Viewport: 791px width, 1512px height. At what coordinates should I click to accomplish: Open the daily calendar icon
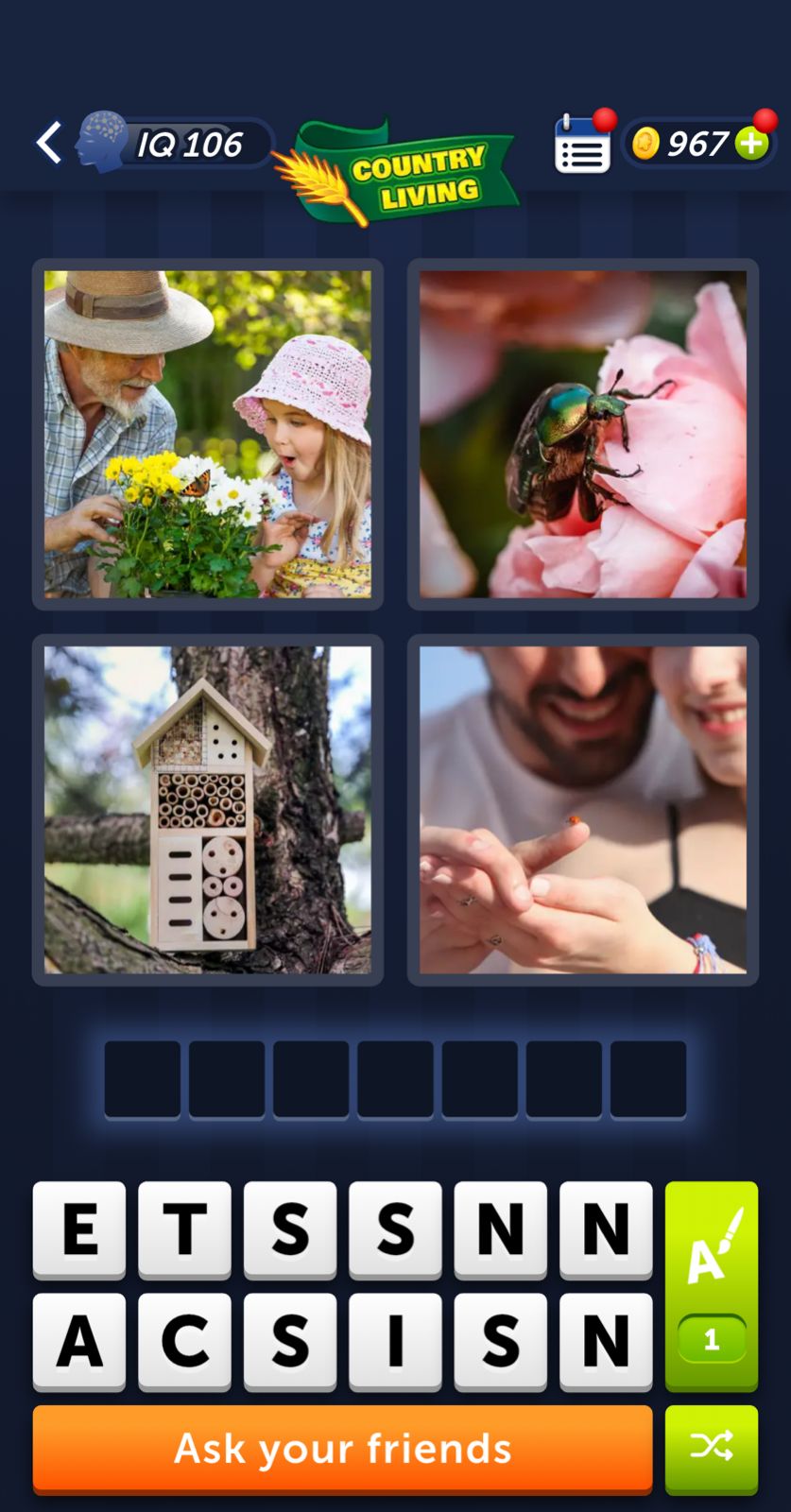[x=582, y=146]
